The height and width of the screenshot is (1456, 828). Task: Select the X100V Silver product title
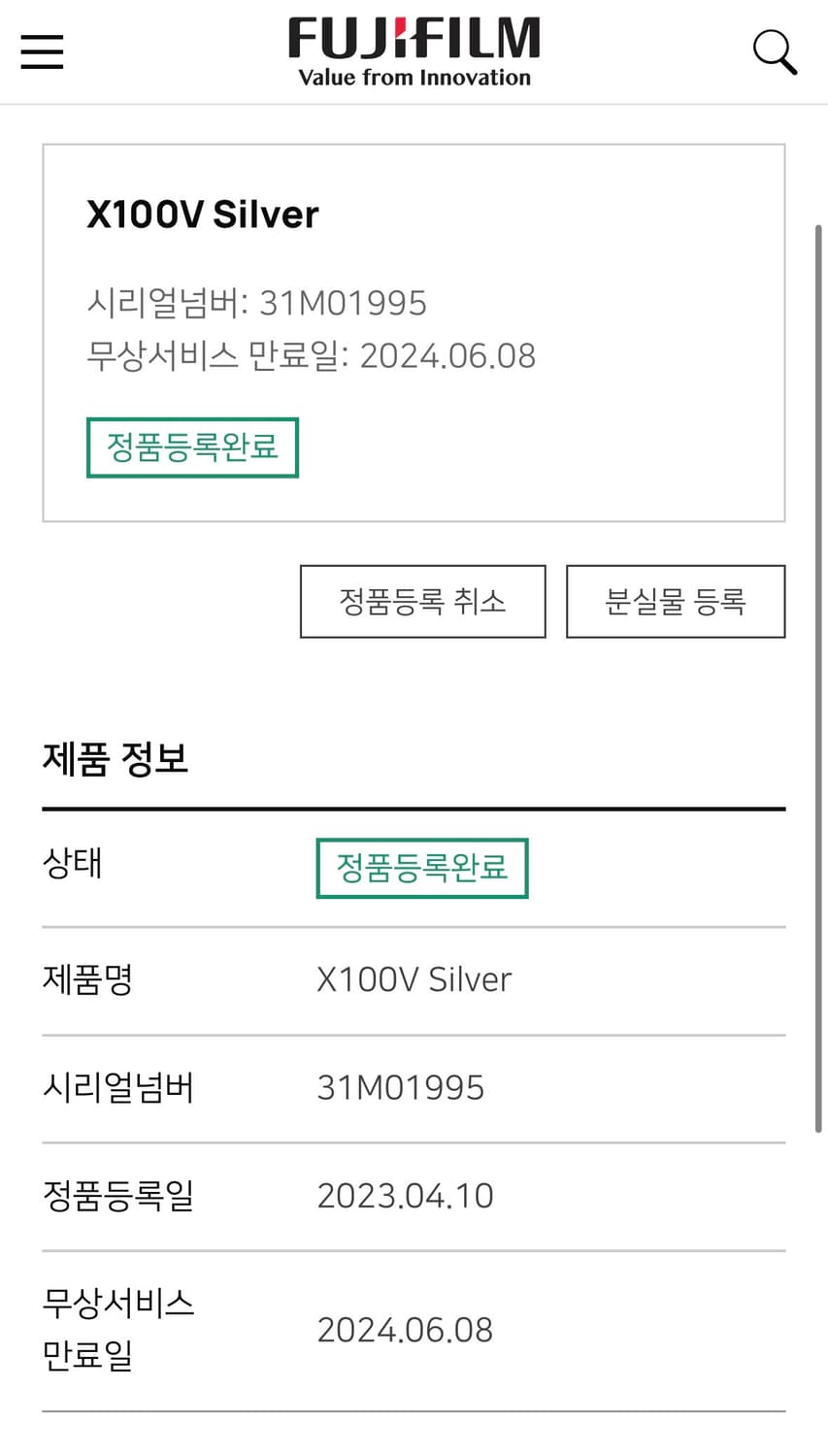pyautogui.click(x=202, y=214)
